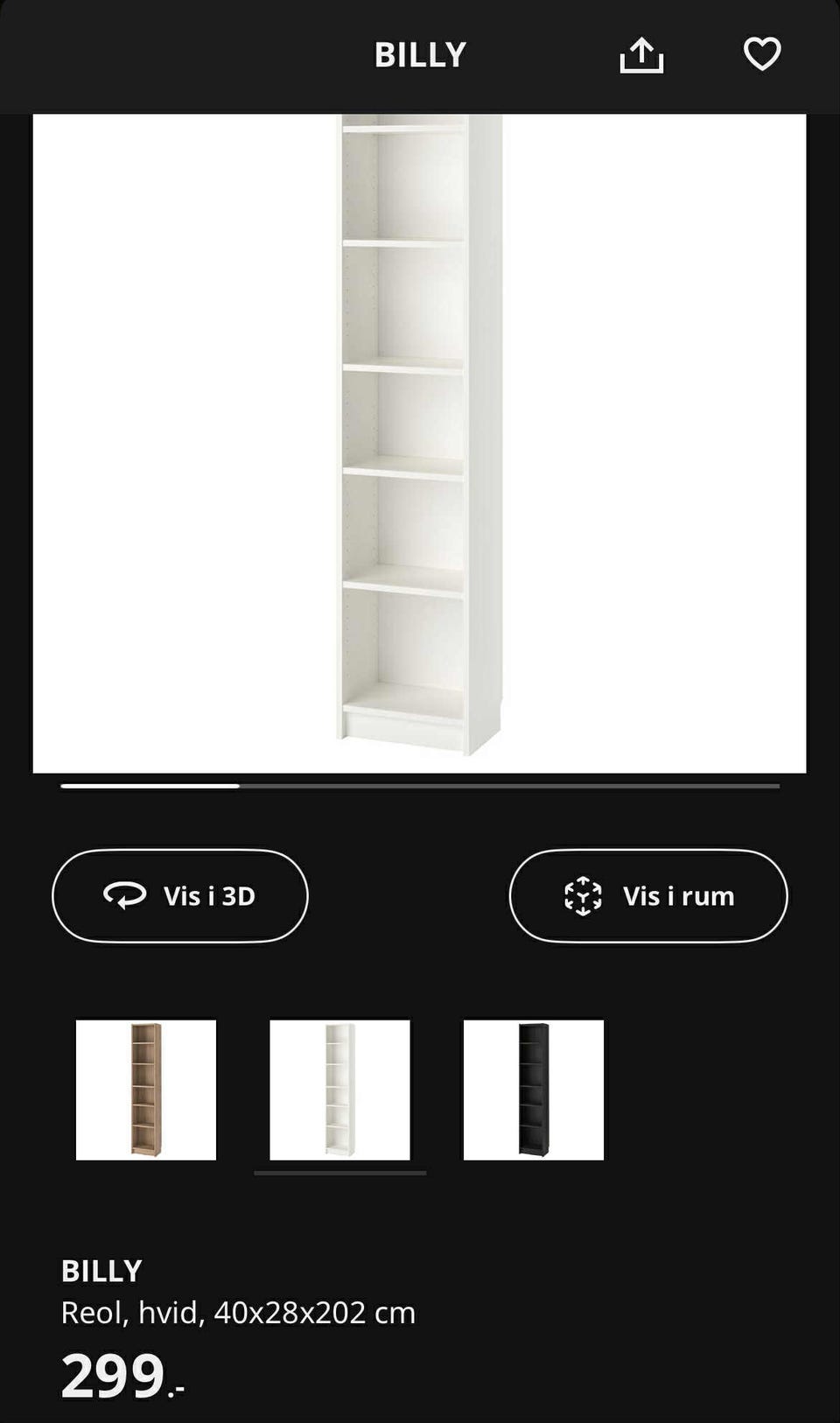Select the product description text
The height and width of the screenshot is (1423, 840).
(238, 1312)
